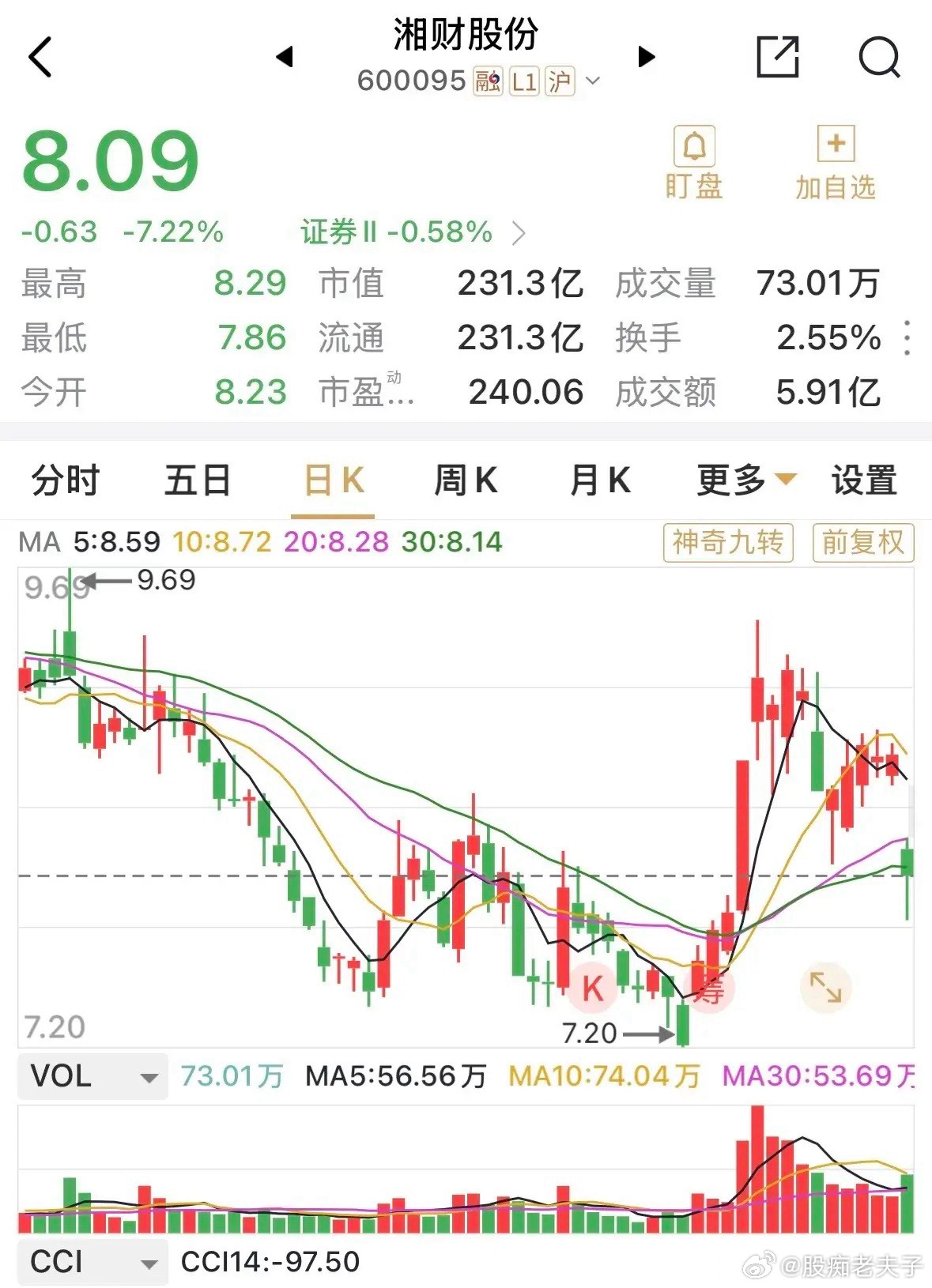Share this stock page
This screenshot has width=932, height=1288.
click(x=778, y=57)
